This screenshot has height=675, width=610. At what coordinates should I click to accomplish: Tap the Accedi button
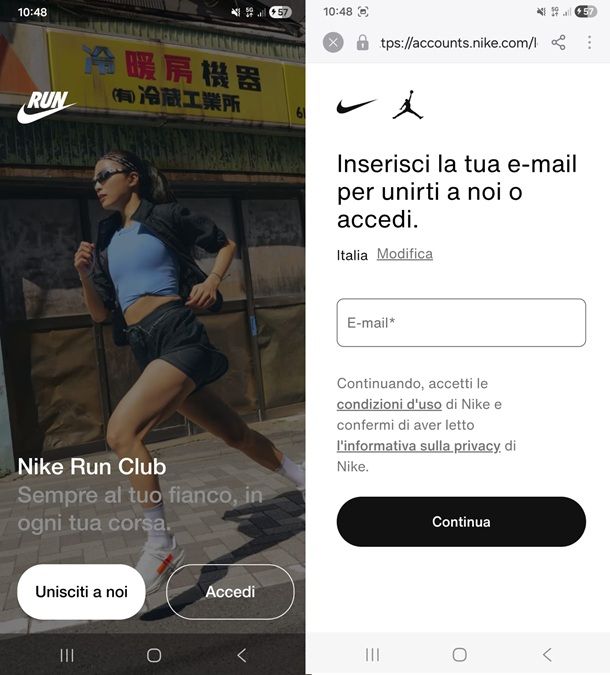[x=230, y=592]
